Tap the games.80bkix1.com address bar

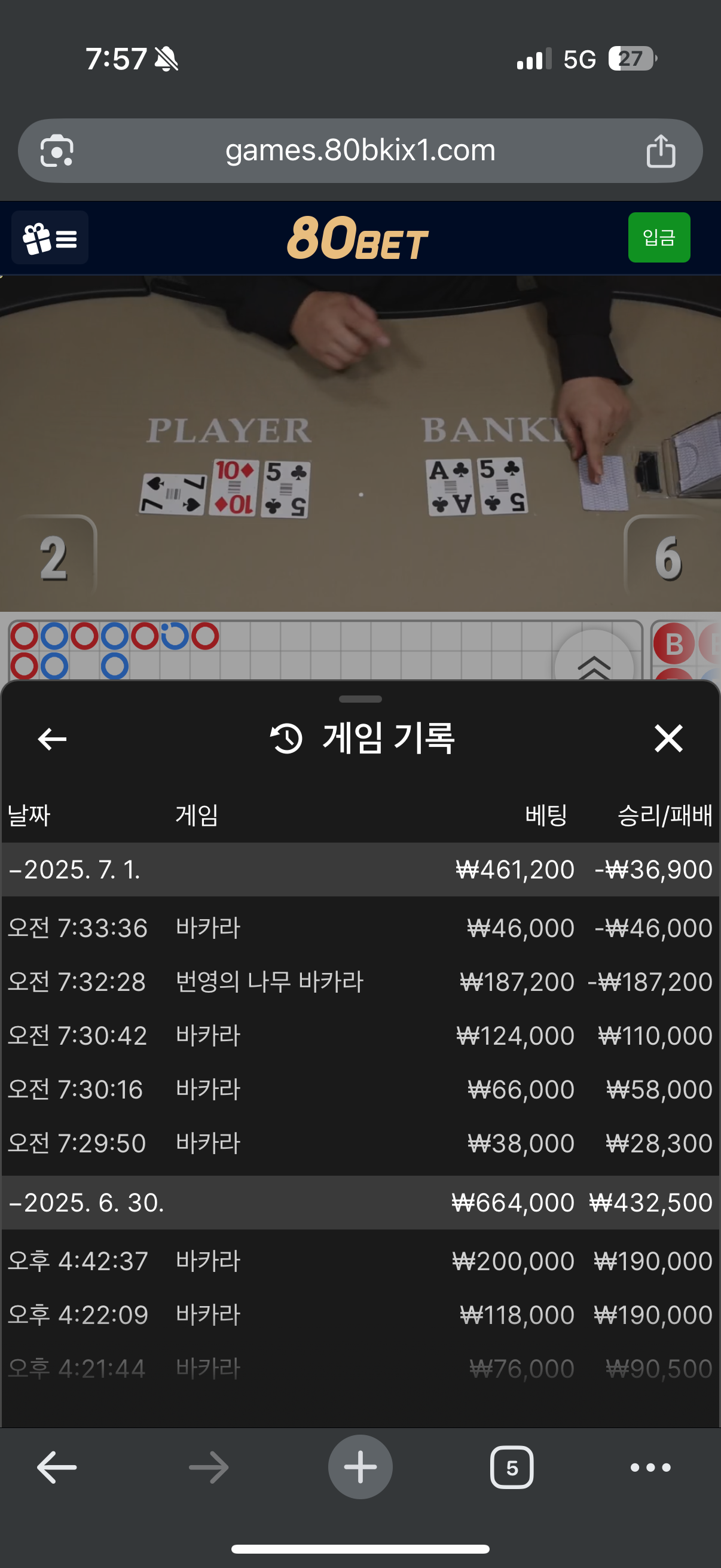coord(360,150)
